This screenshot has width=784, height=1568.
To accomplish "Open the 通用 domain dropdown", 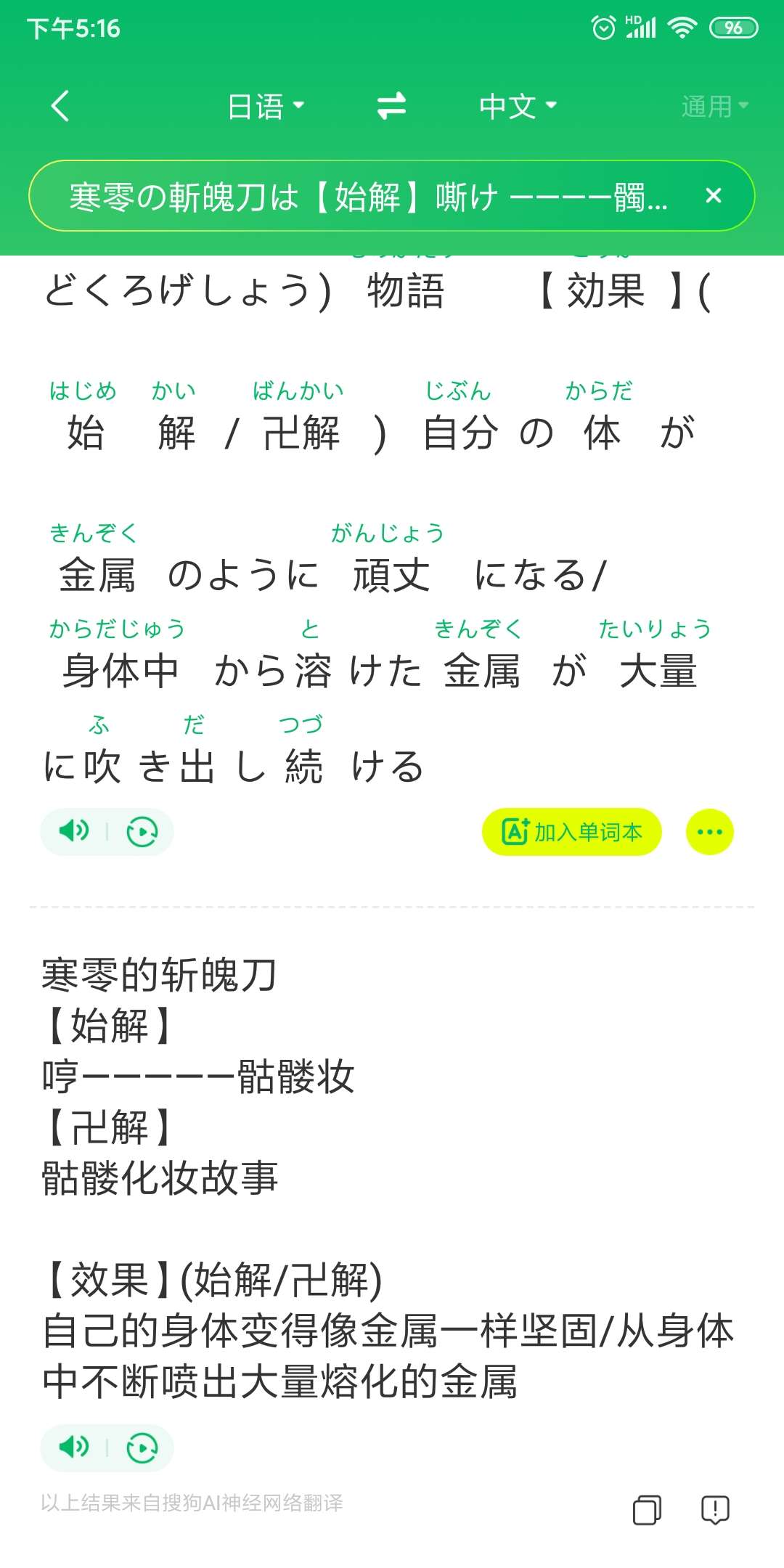I will pos(714,106).
